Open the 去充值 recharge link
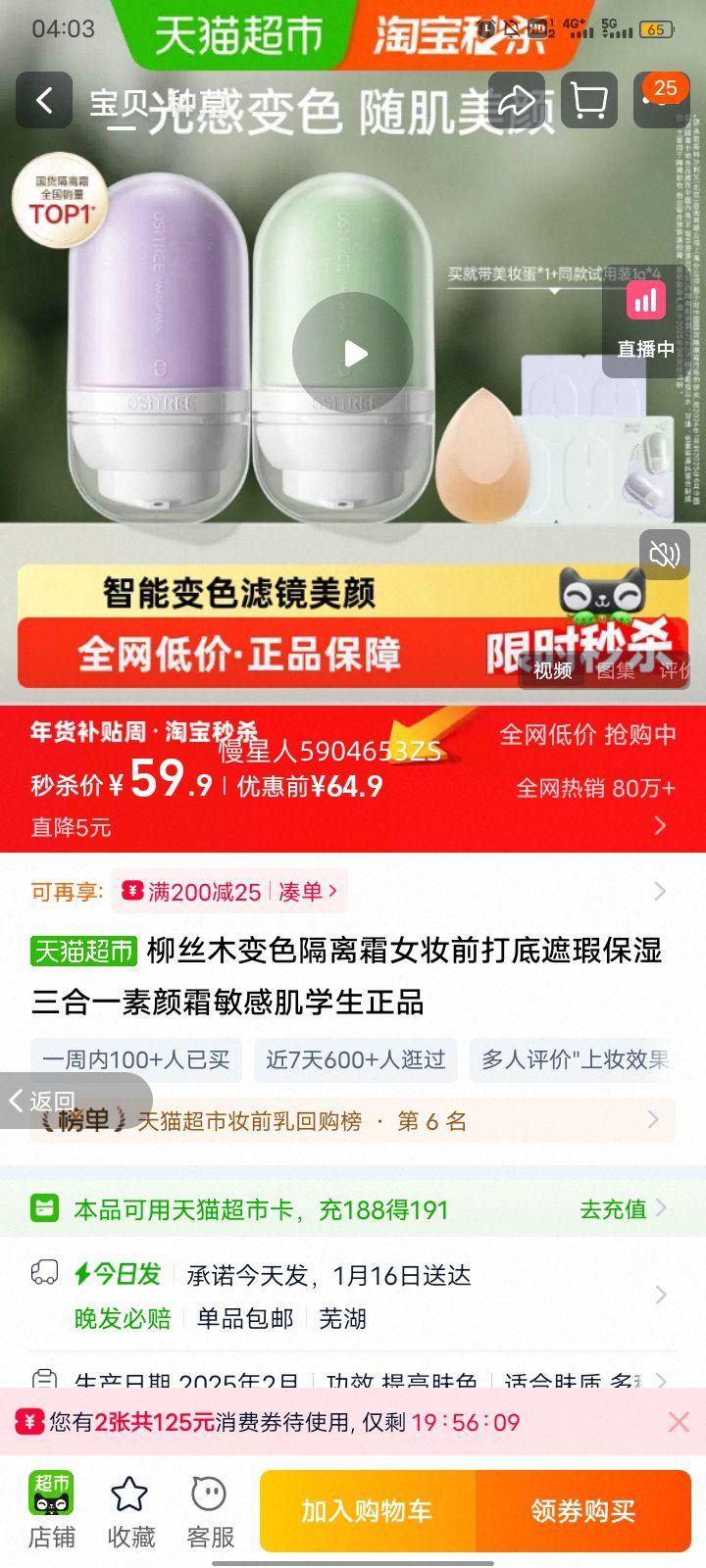 (611, 1208)
